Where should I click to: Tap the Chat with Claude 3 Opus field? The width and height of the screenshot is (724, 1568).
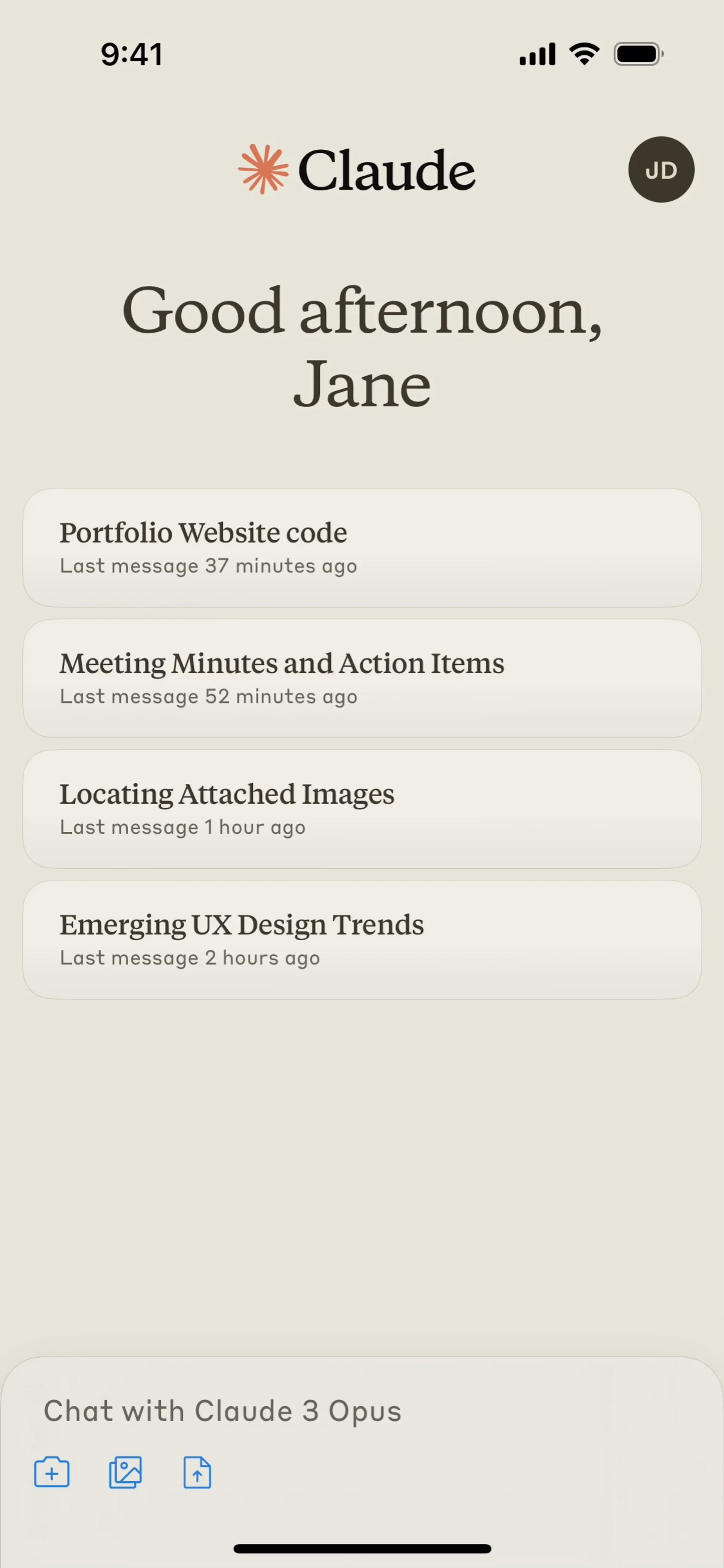coord(362,1411)
